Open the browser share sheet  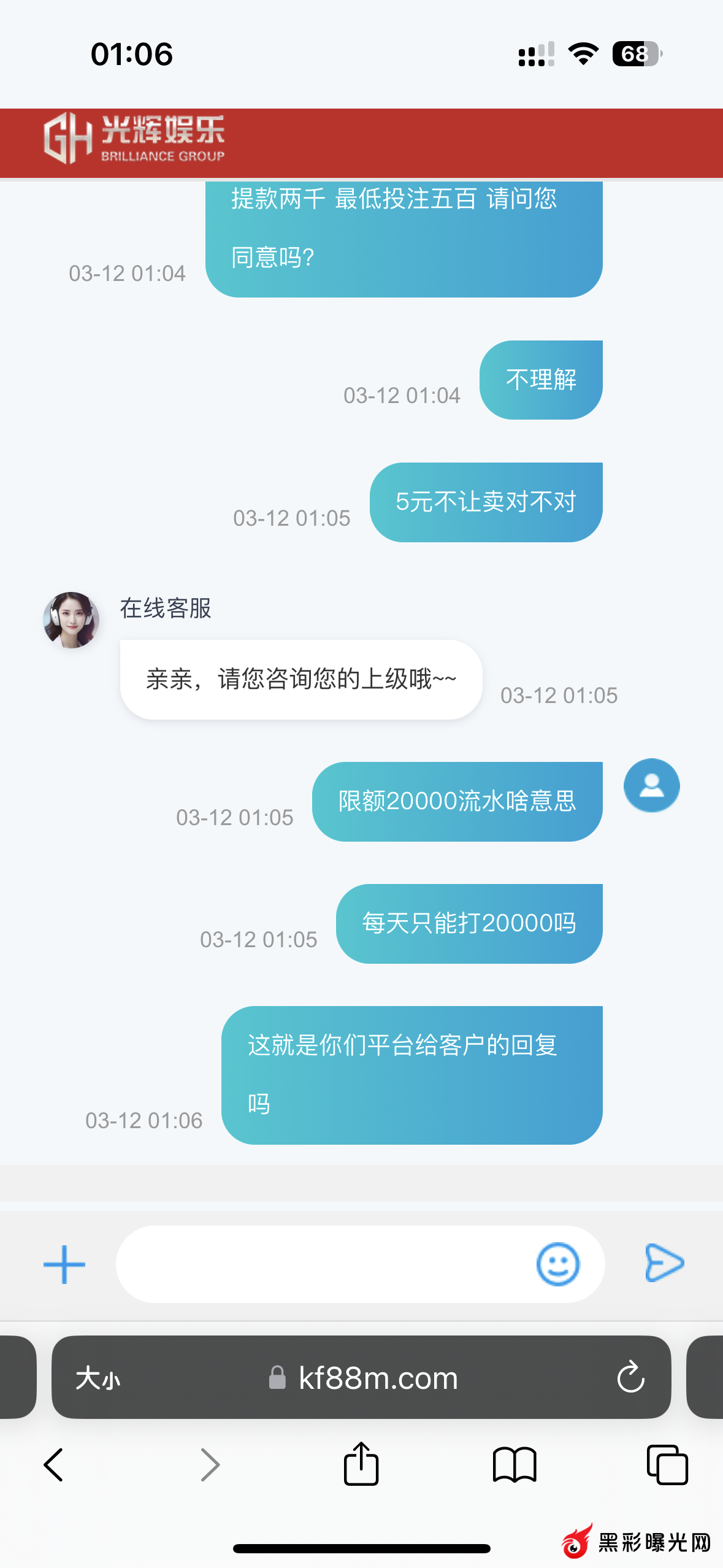[361, 1465]
